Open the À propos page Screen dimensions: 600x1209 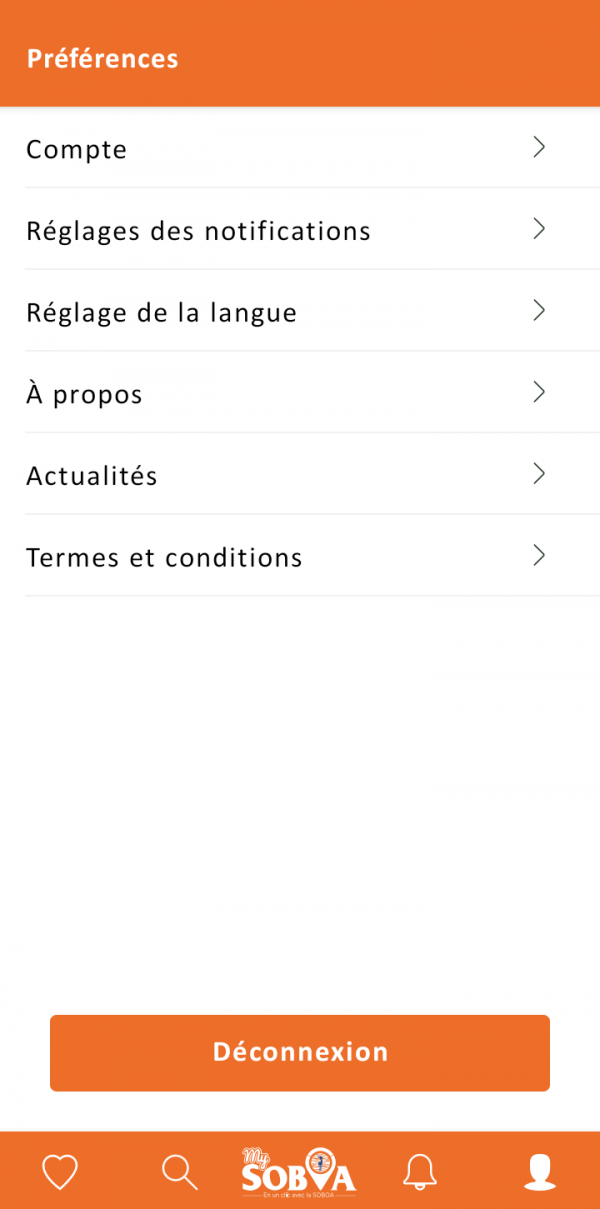point(300,394)
